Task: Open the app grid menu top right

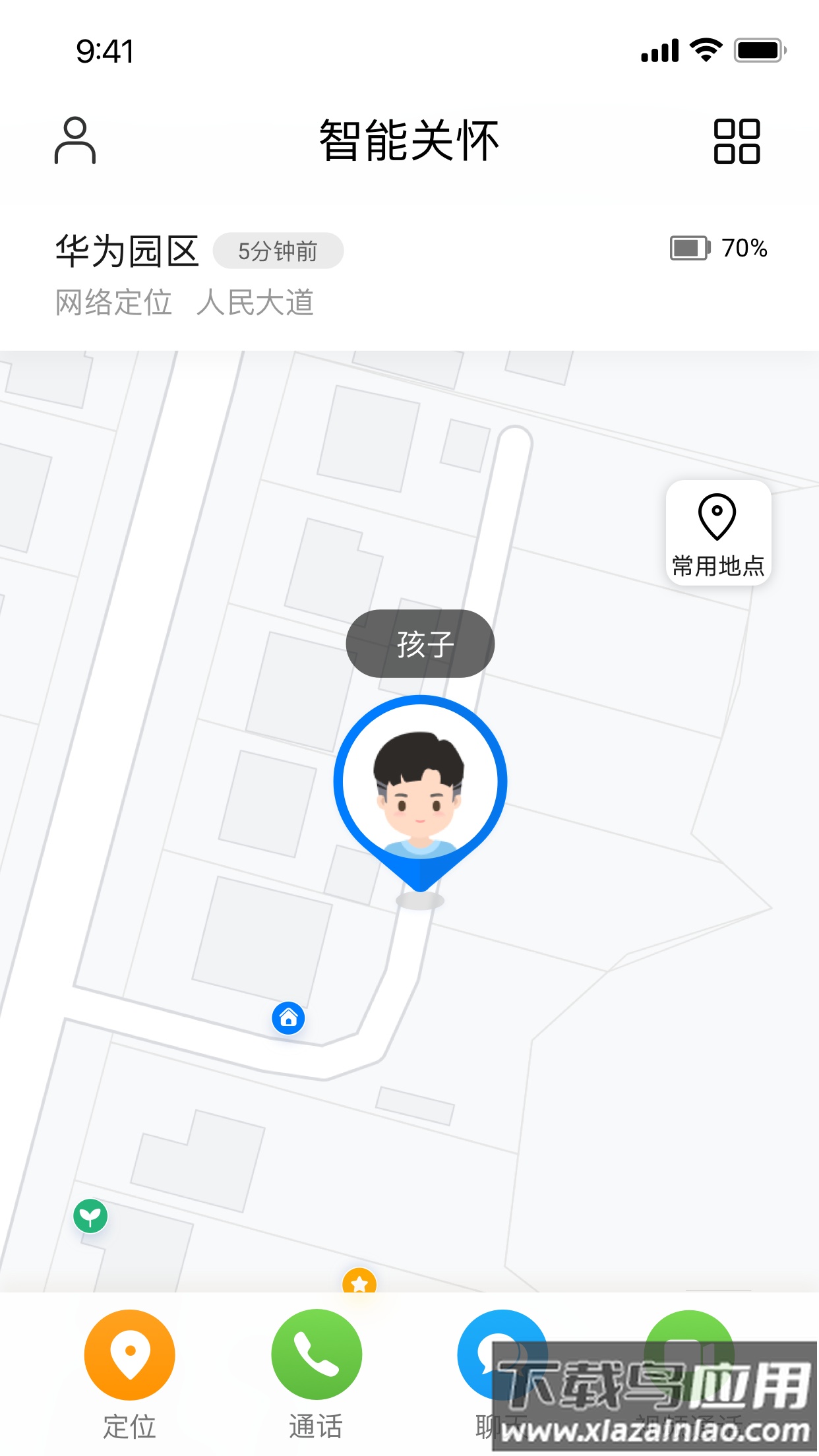Action: click(x=739, y=142)
